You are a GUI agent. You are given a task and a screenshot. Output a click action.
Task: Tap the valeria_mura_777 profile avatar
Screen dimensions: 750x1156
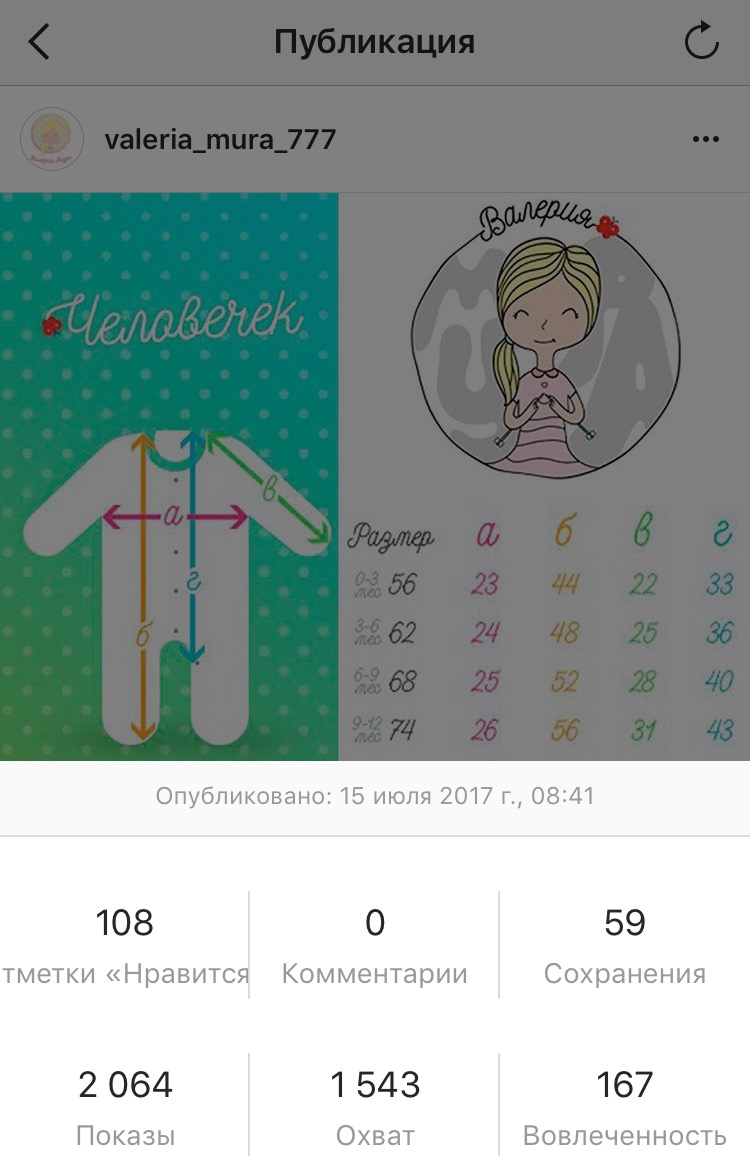[x=51, y=139]
